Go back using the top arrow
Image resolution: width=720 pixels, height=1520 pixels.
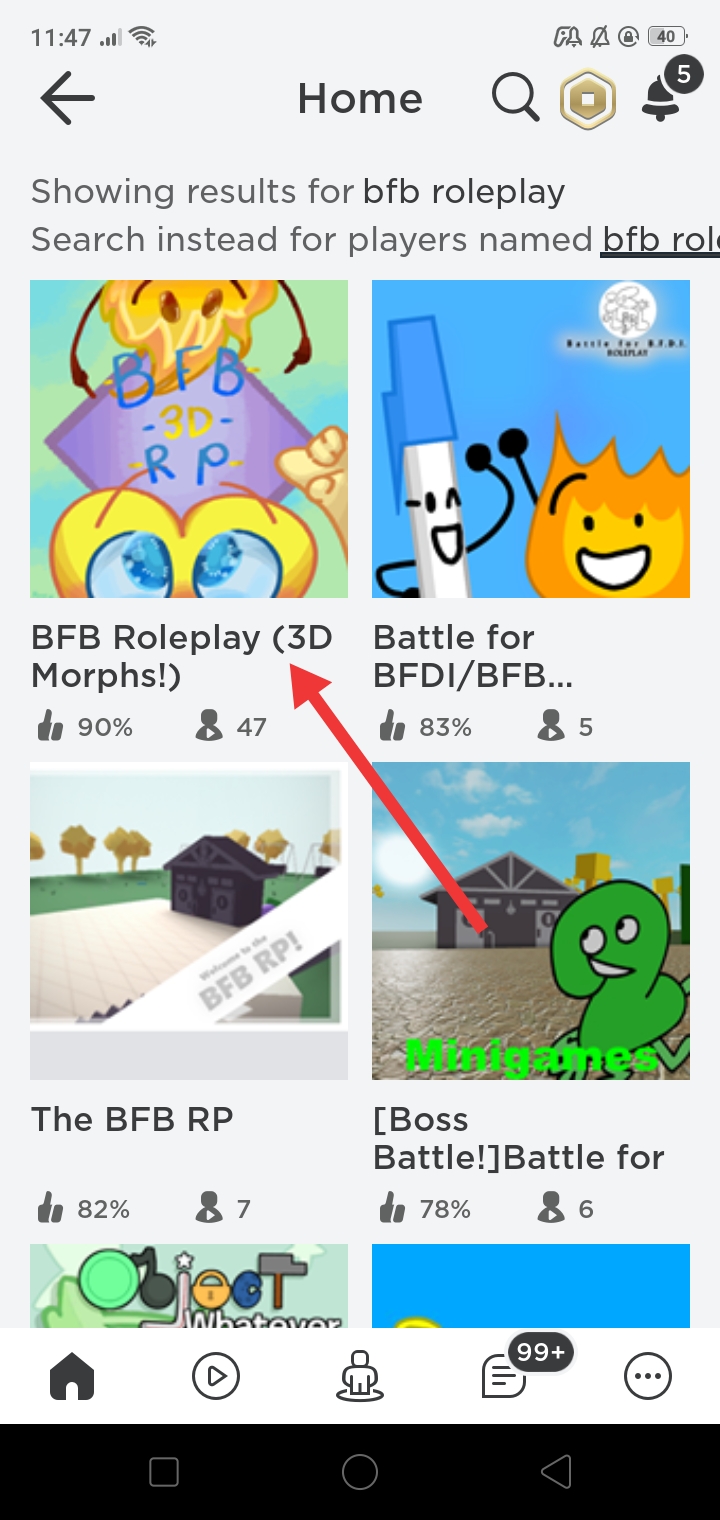[67, 98]
